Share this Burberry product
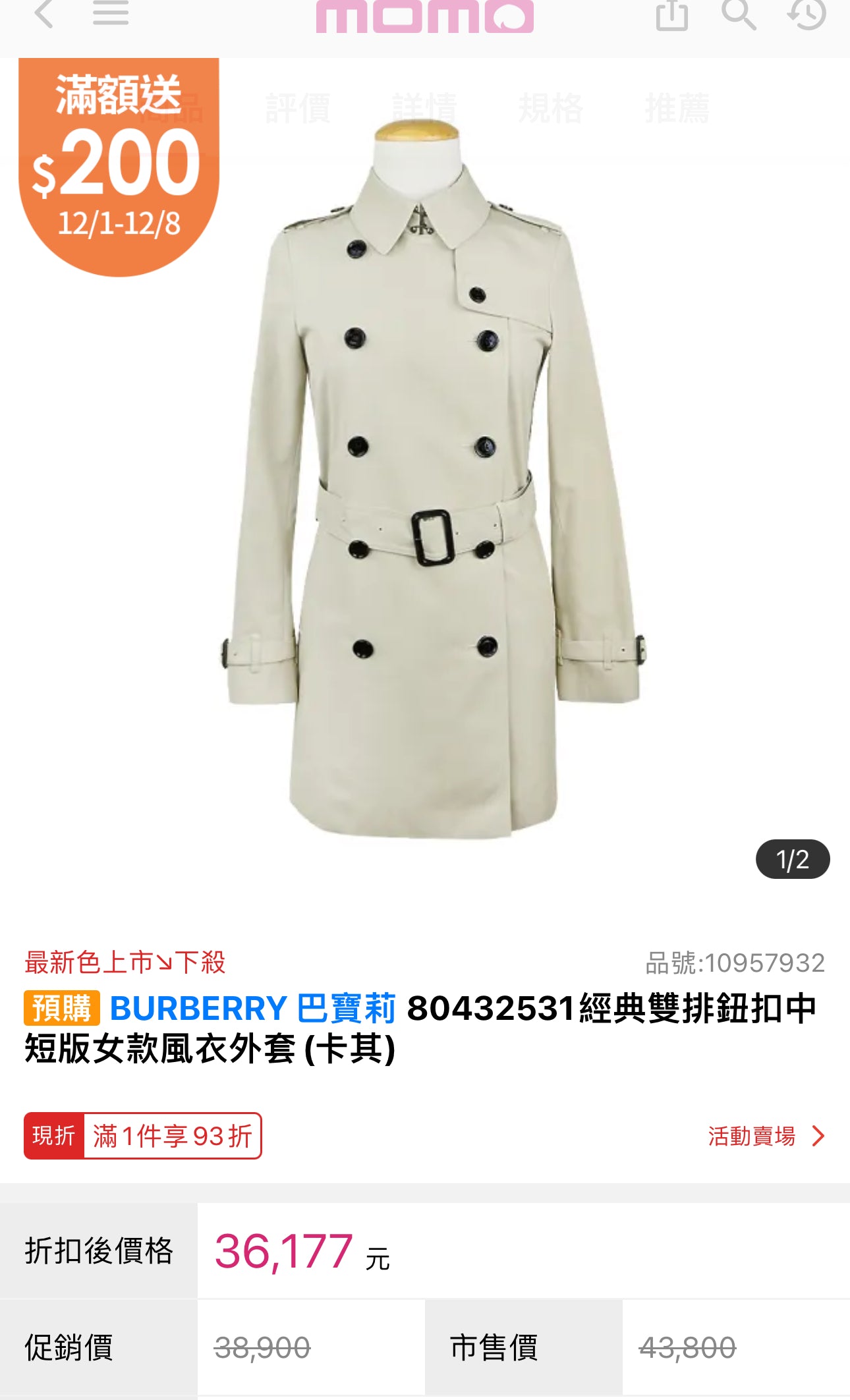850x1400 pixels. click(671, 14)
